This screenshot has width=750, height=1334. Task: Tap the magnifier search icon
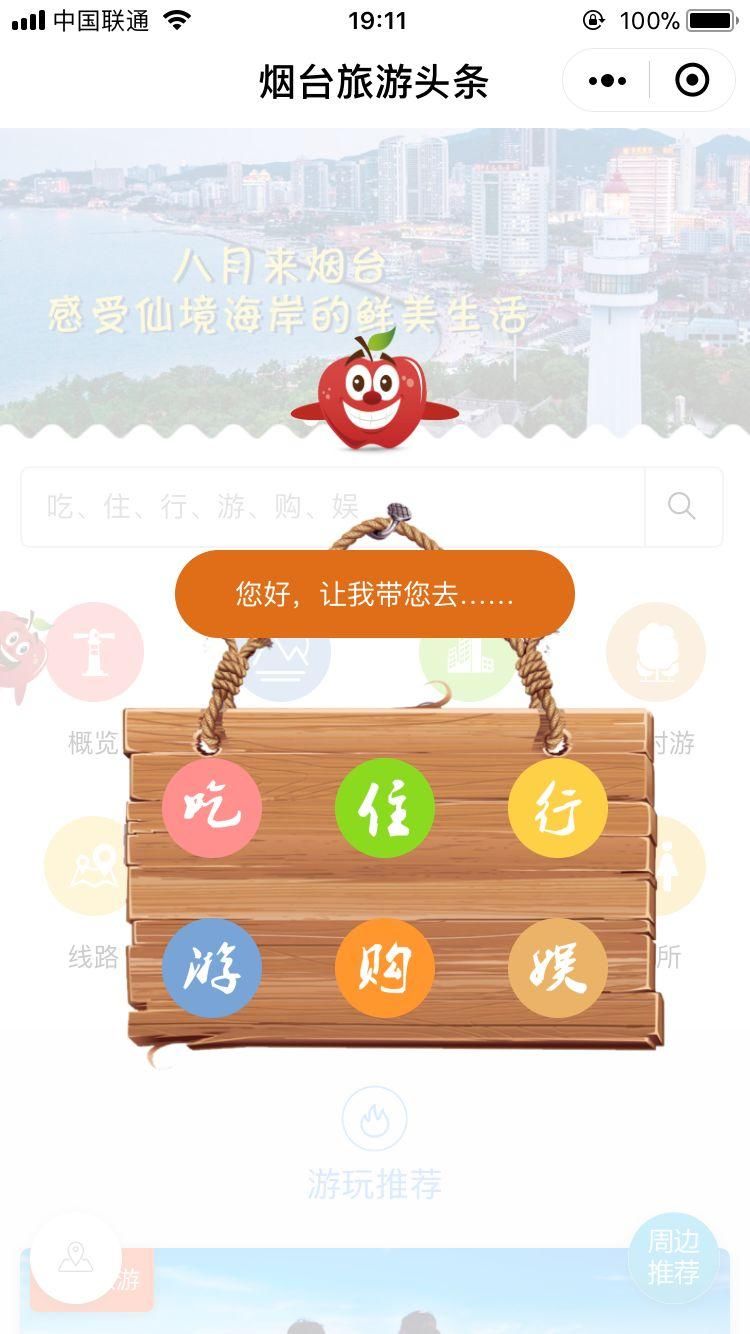(682, 507)
